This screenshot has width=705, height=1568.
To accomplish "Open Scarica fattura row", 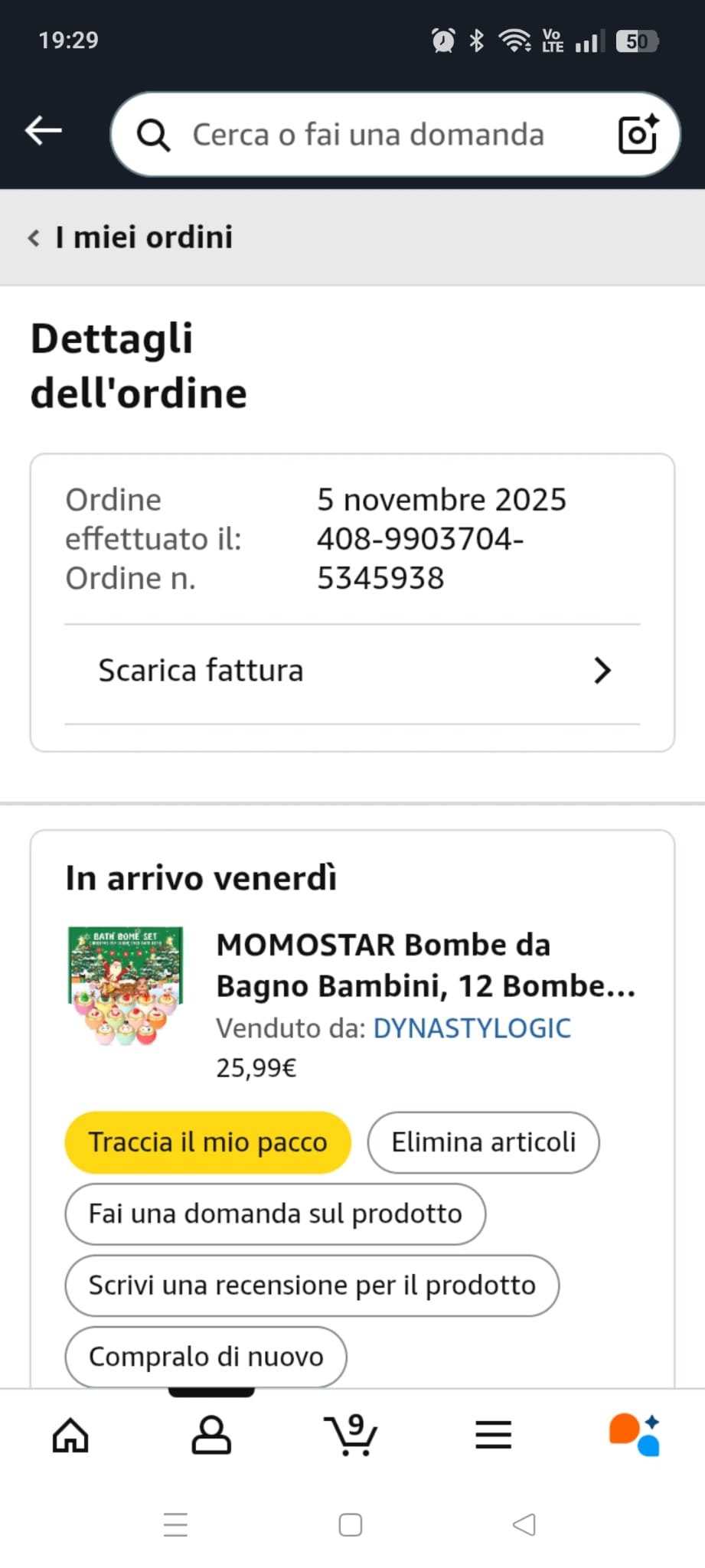I will pos(352,671).
